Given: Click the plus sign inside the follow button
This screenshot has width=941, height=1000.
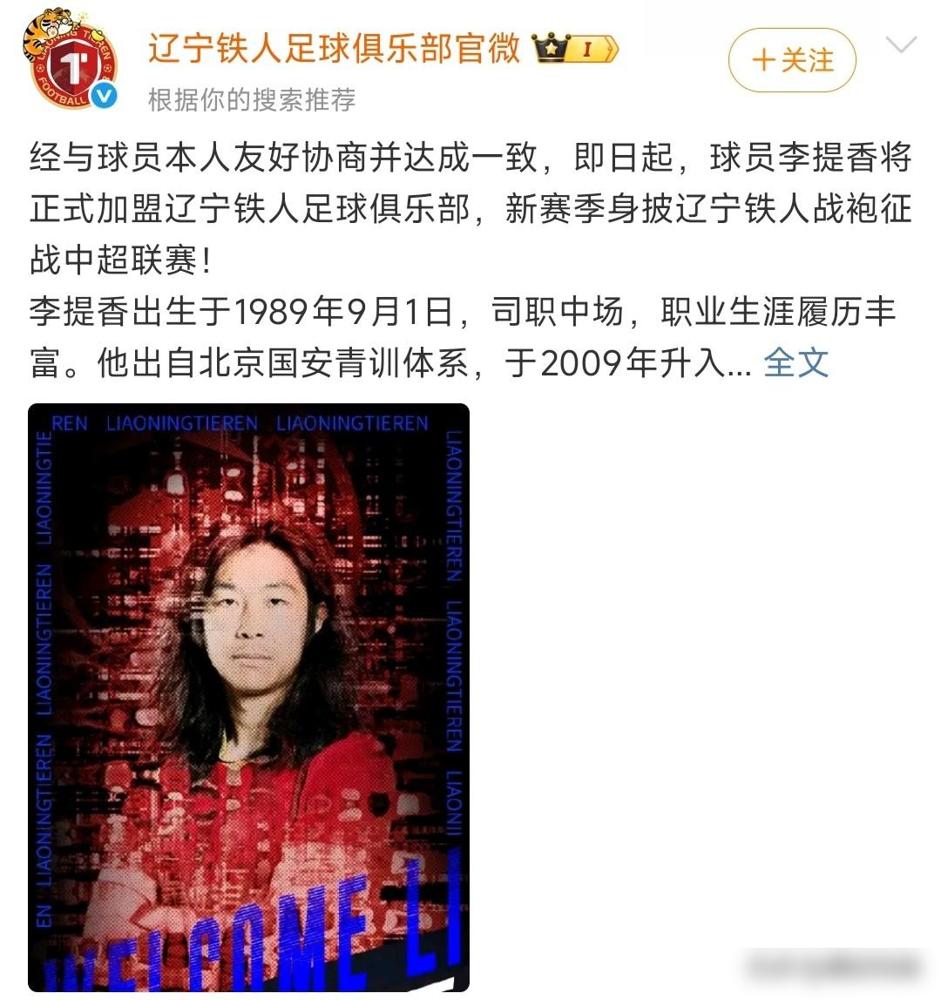Looking at the screenshot, I should (x=764, y=60).
